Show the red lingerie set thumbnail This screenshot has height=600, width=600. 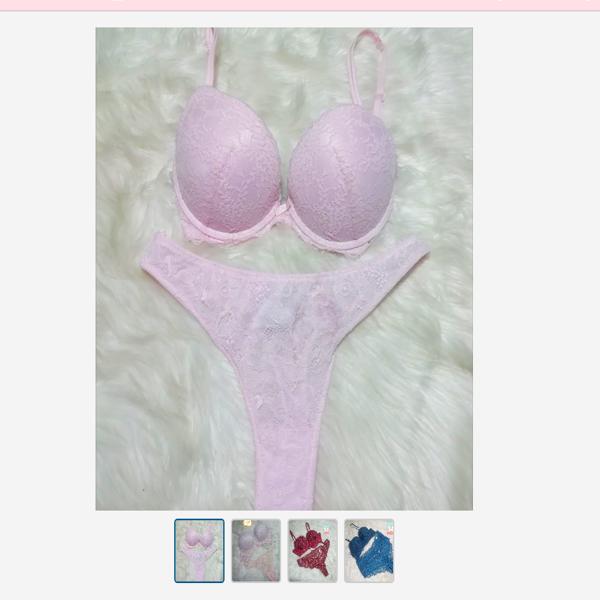[x=312, y=550]
